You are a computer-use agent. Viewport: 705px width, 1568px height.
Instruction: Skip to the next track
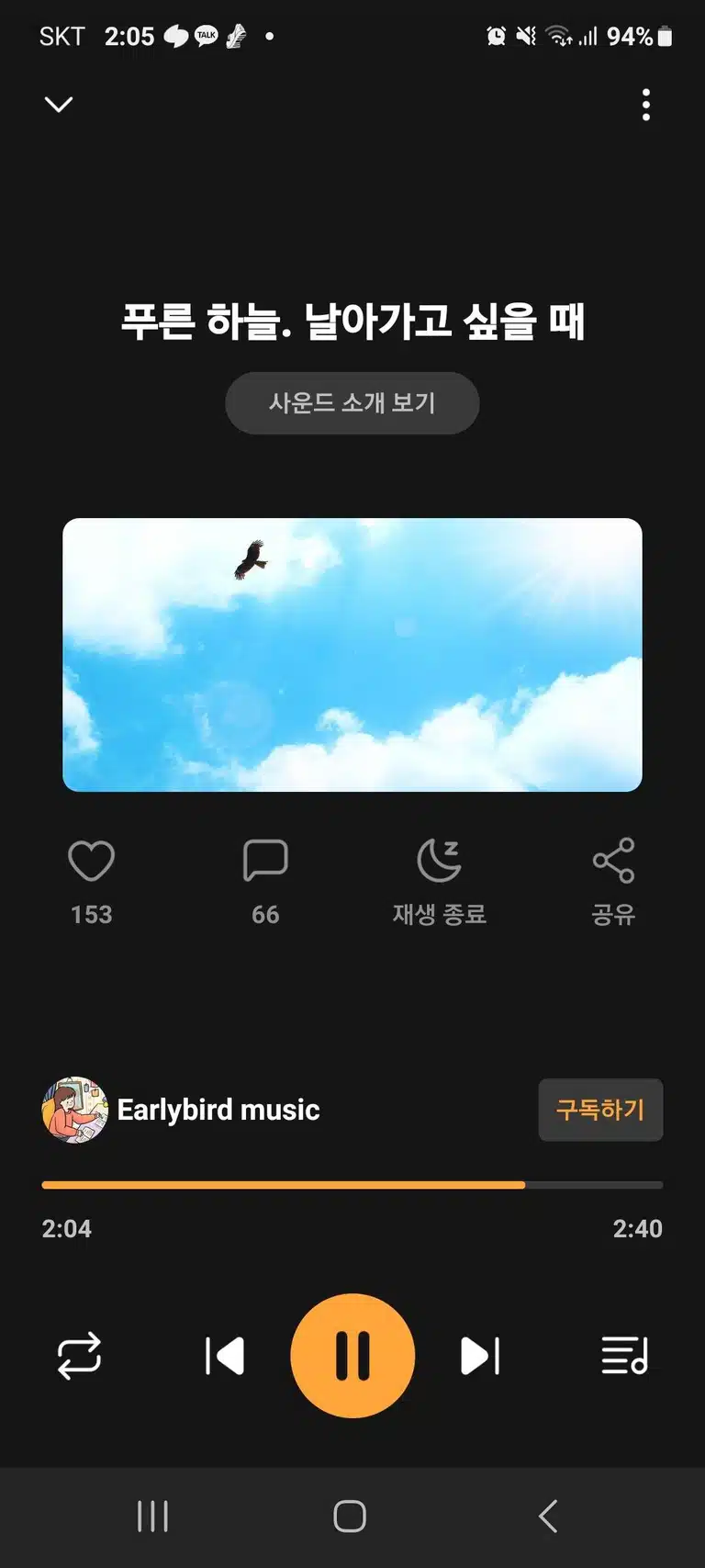(x=480, y=1356)
